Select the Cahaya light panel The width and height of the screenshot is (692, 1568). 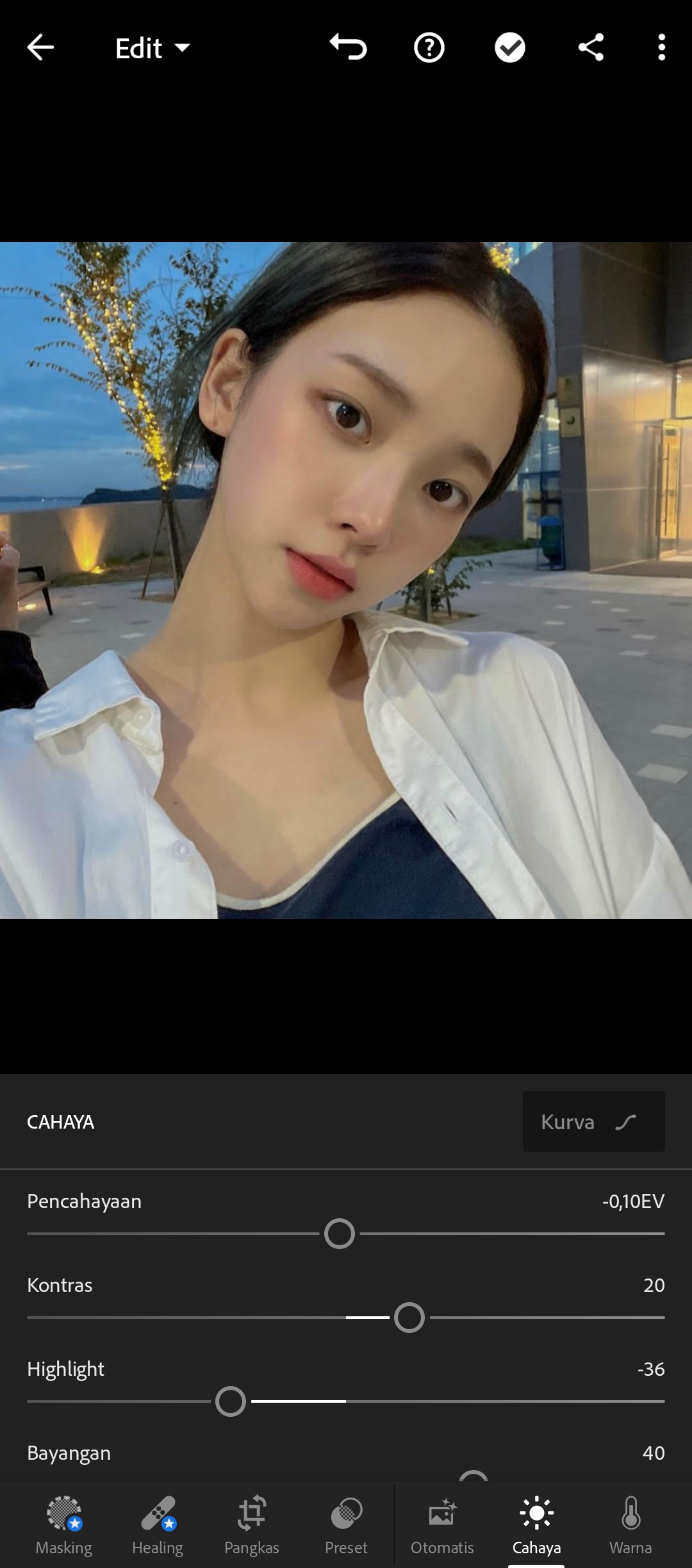click(x=536, y=1525)
